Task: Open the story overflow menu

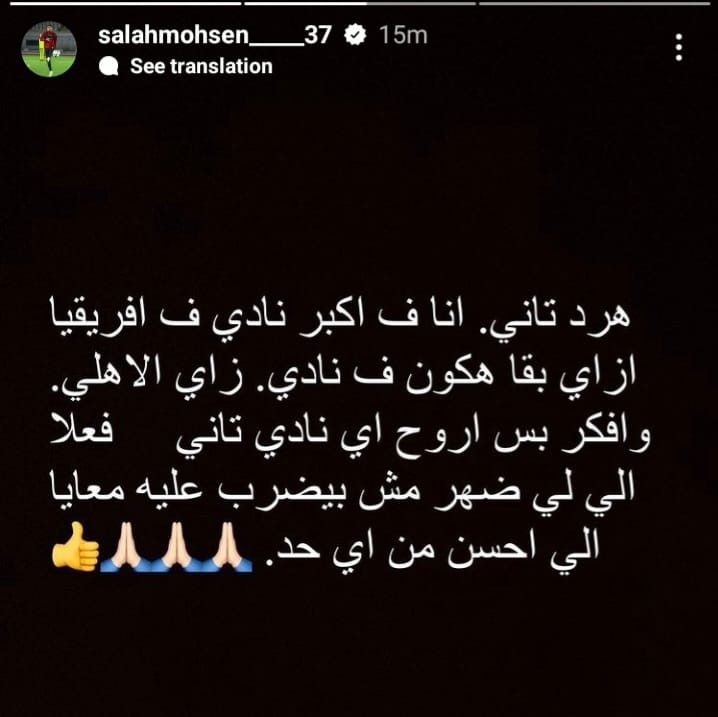Action: tap(679, 47)
